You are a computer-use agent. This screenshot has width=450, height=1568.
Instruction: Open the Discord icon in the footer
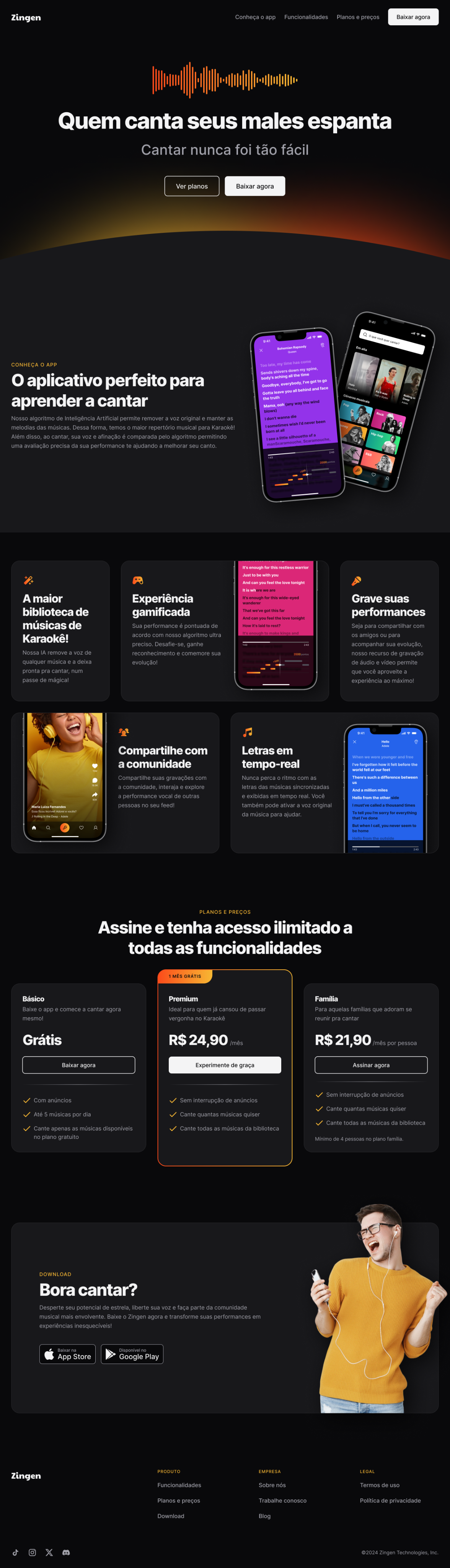point(66,1552)
